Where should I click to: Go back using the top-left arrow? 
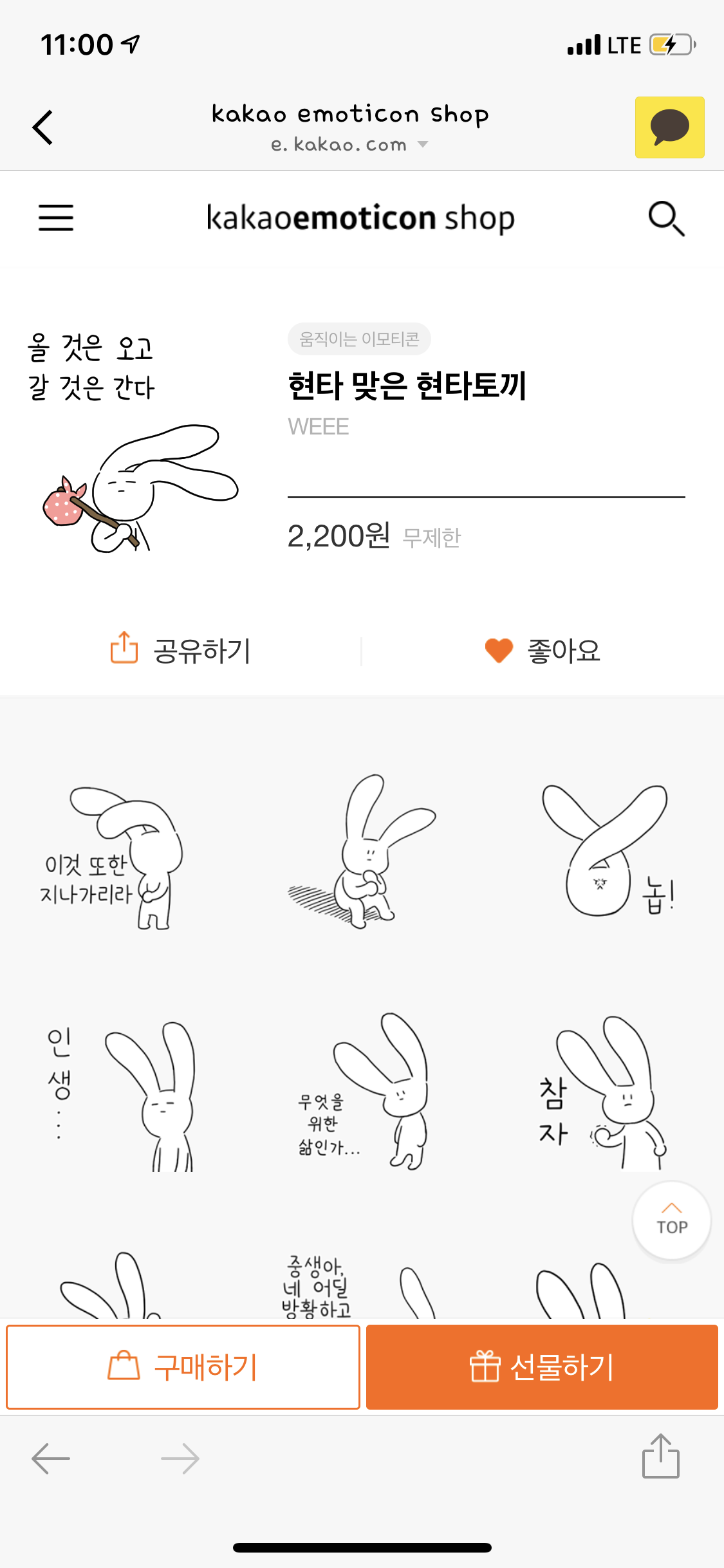pos(42,127)
